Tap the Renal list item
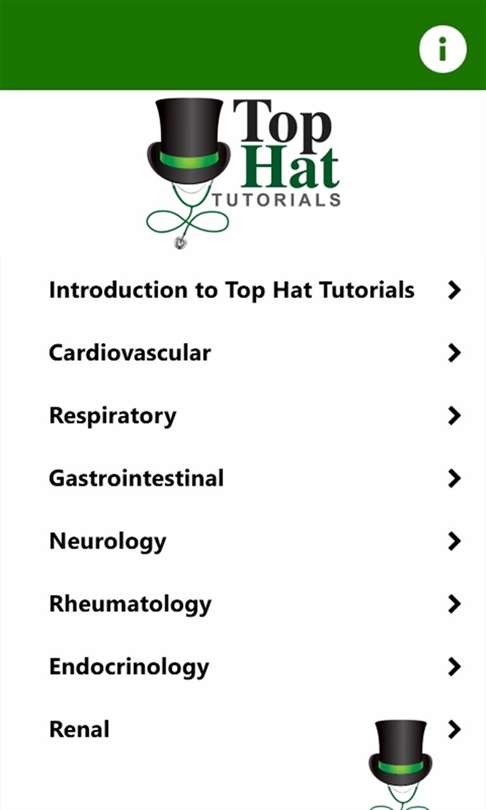This screenshot has height=810, width=486. click(x=243, y=729)
